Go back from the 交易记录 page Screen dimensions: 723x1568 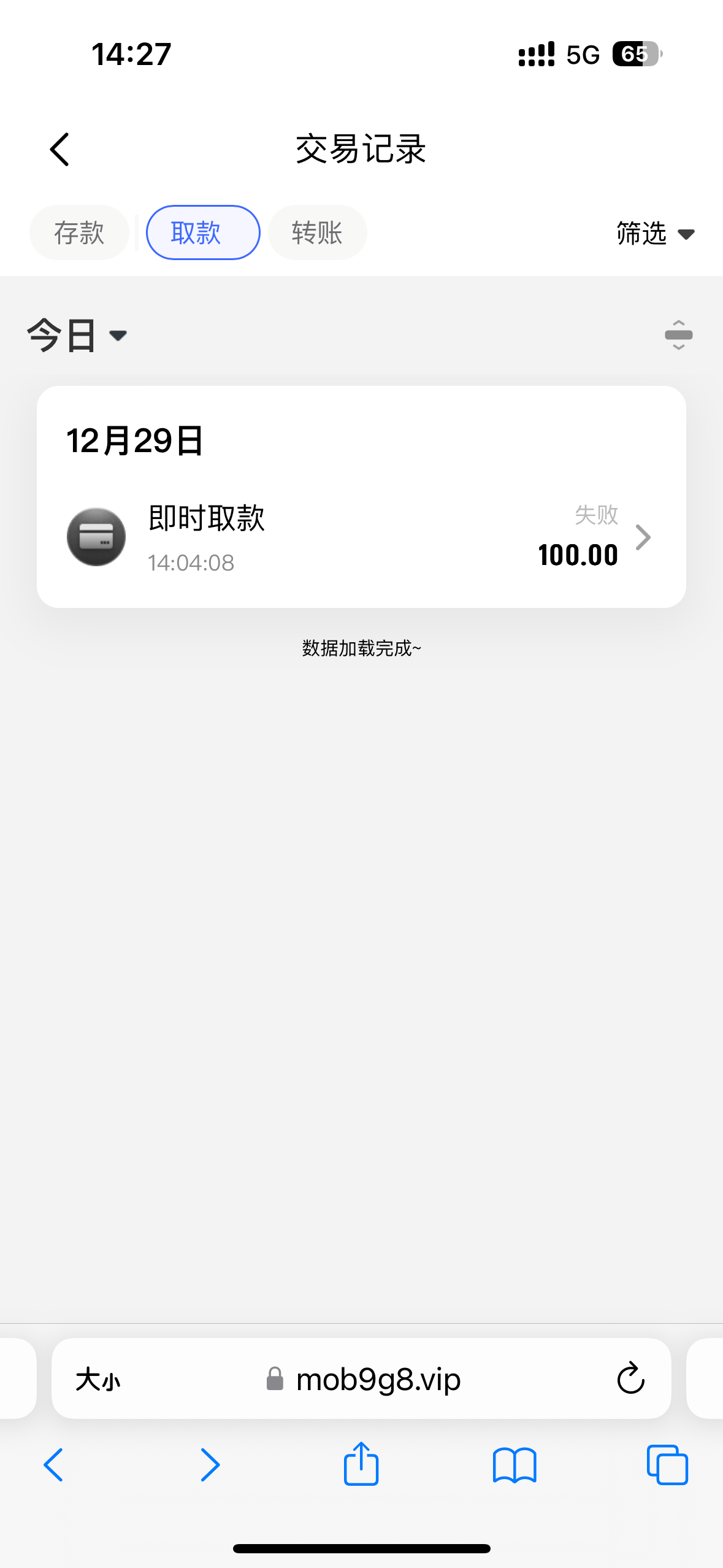pos(59,150)
